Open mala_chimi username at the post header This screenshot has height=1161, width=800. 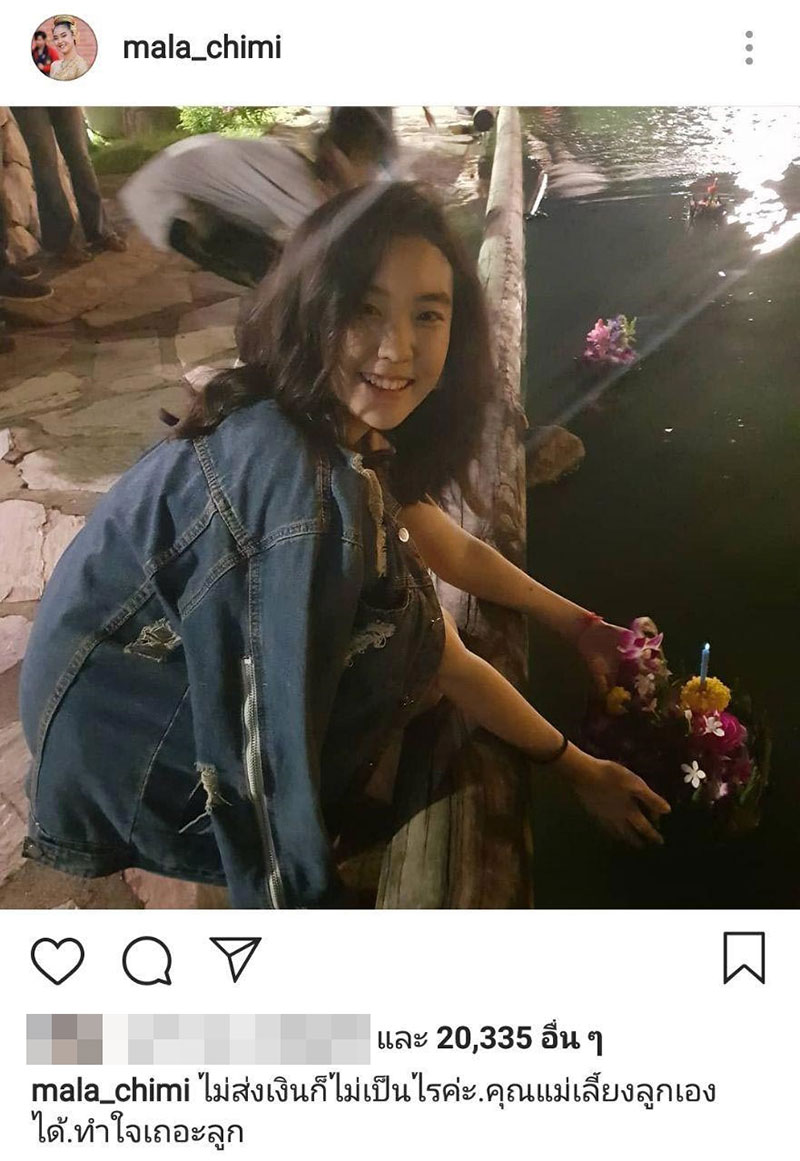tap(202, 48)
